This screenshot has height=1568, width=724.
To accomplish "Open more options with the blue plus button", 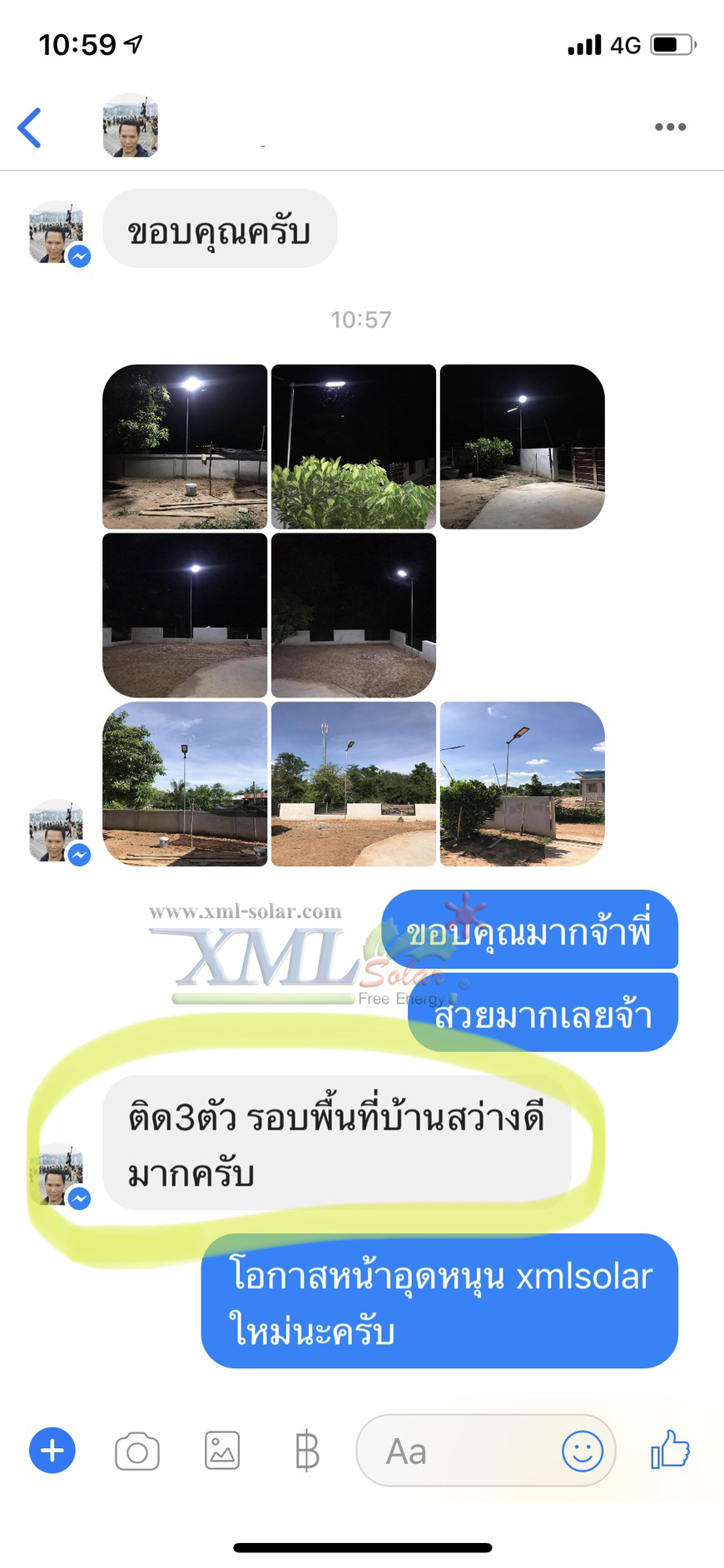I will click(52, 1451).
